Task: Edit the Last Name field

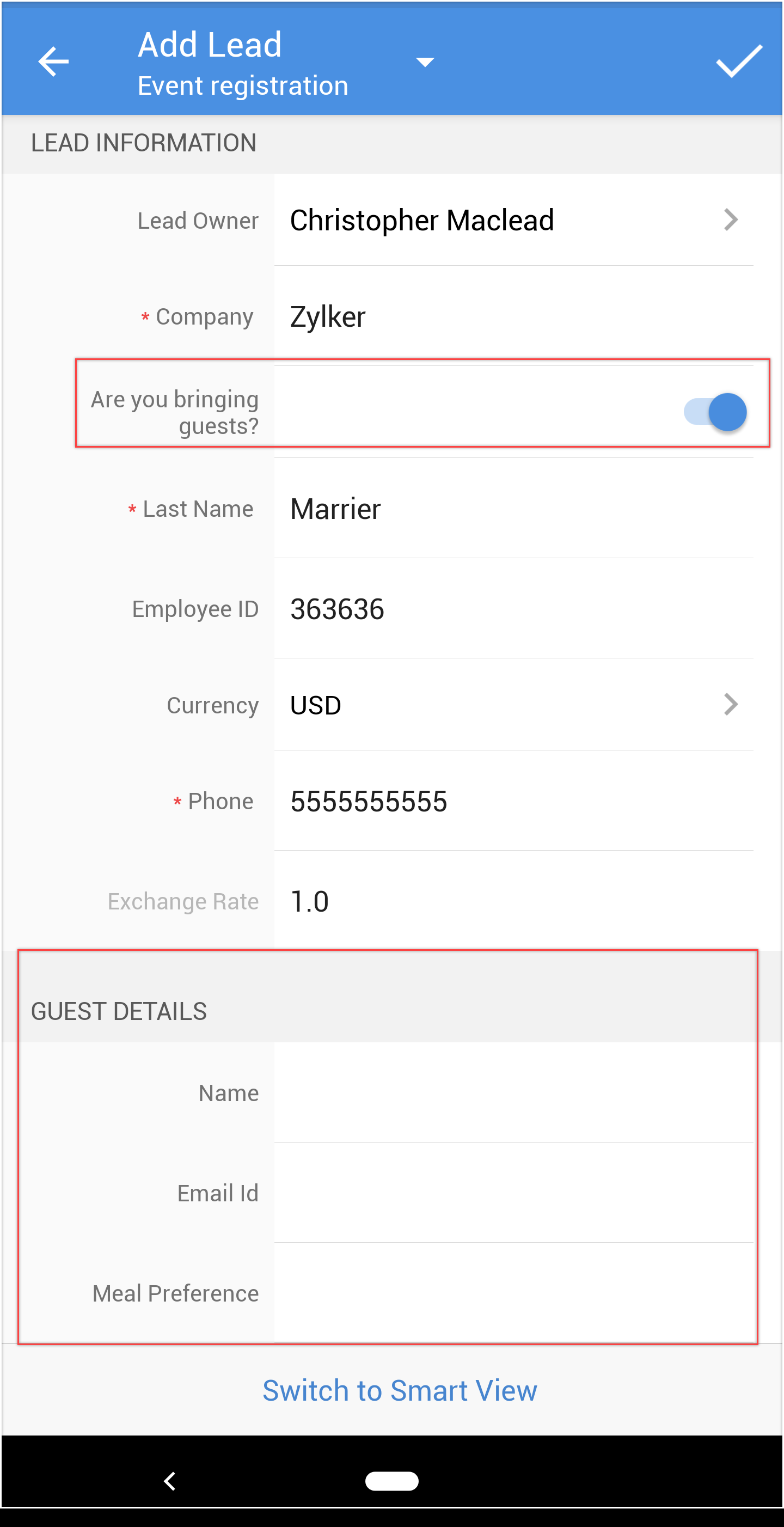Action: (x=513, y=509)
